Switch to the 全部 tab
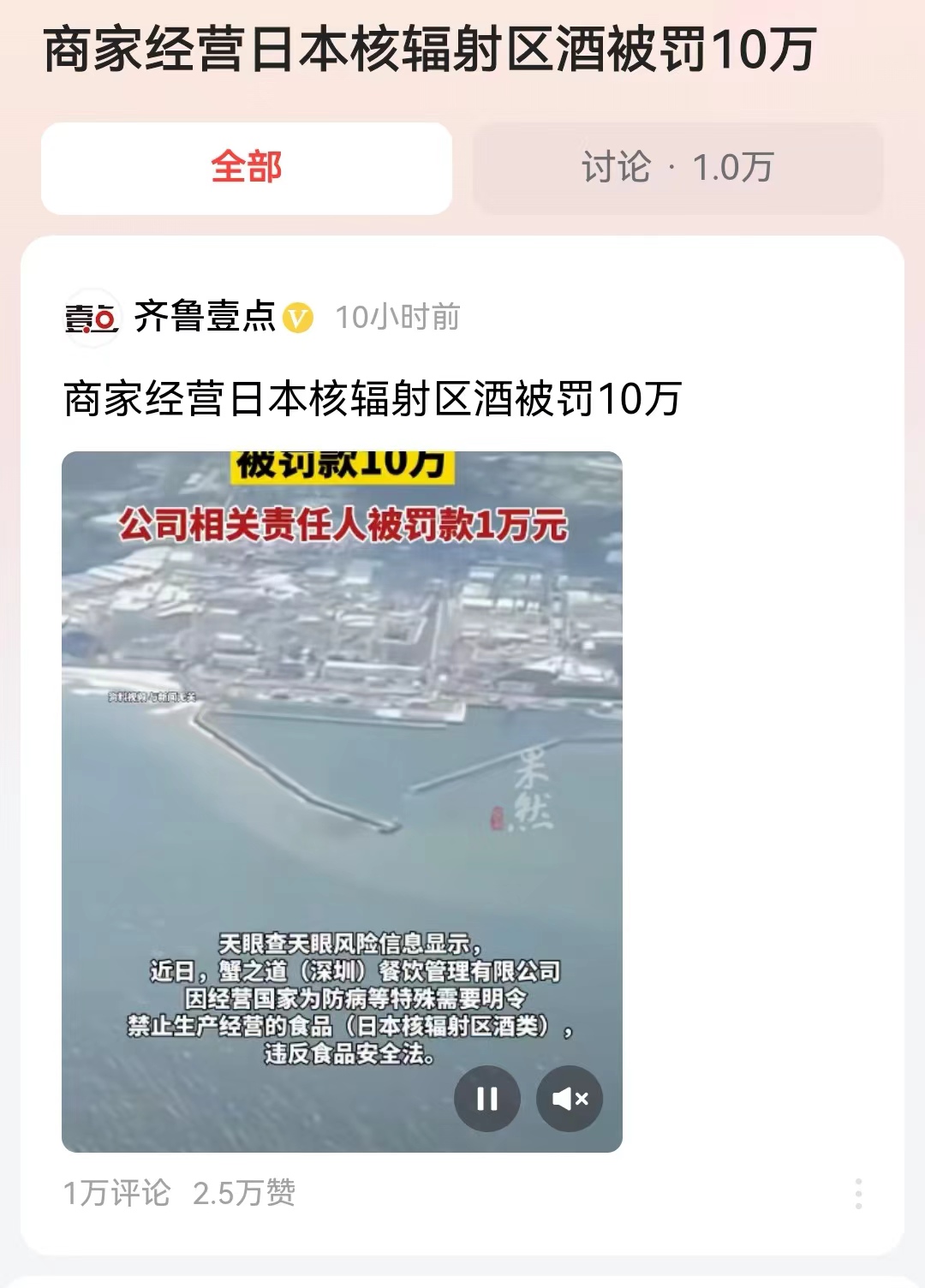The width and height of the screenshot is (925, 1288). pos(246,169)
